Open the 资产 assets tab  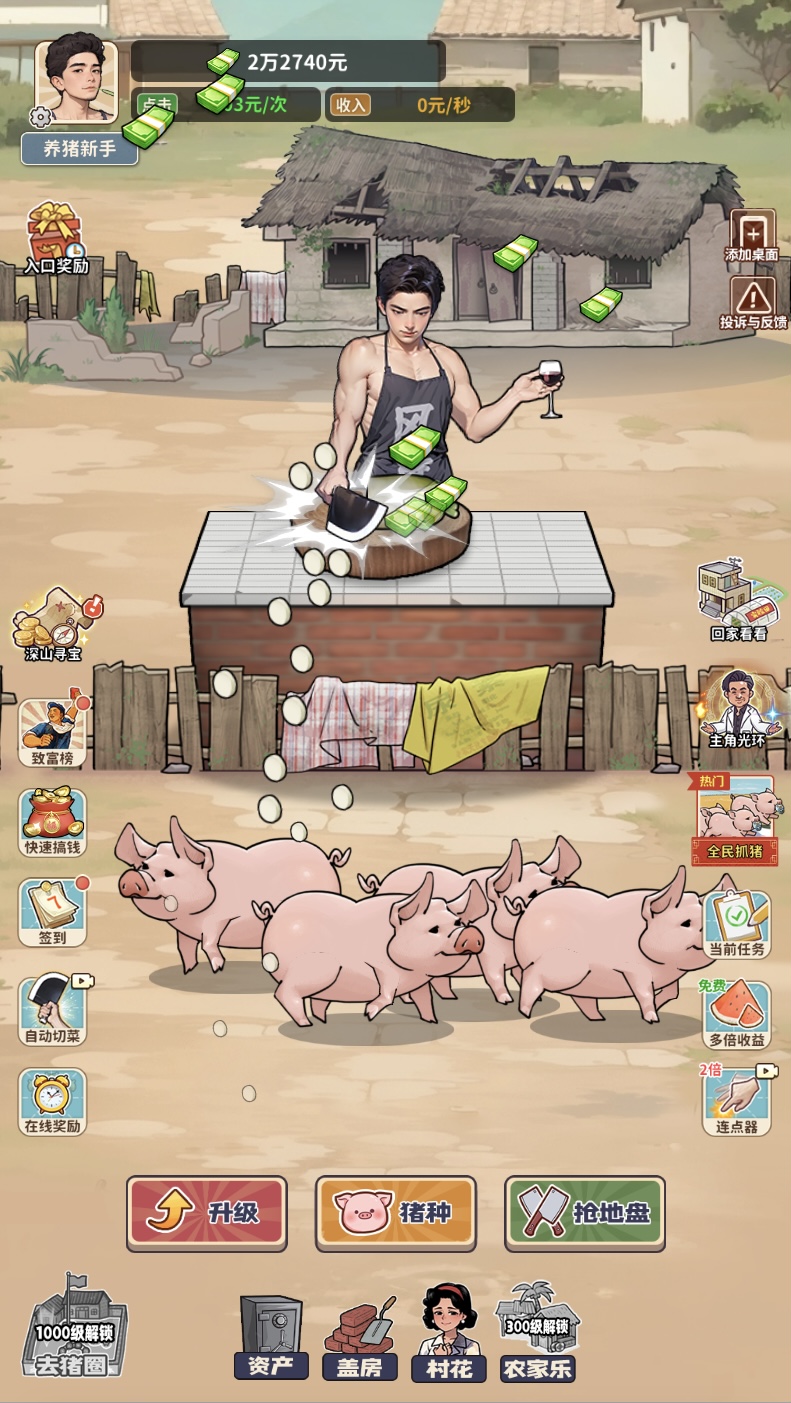271,1336
